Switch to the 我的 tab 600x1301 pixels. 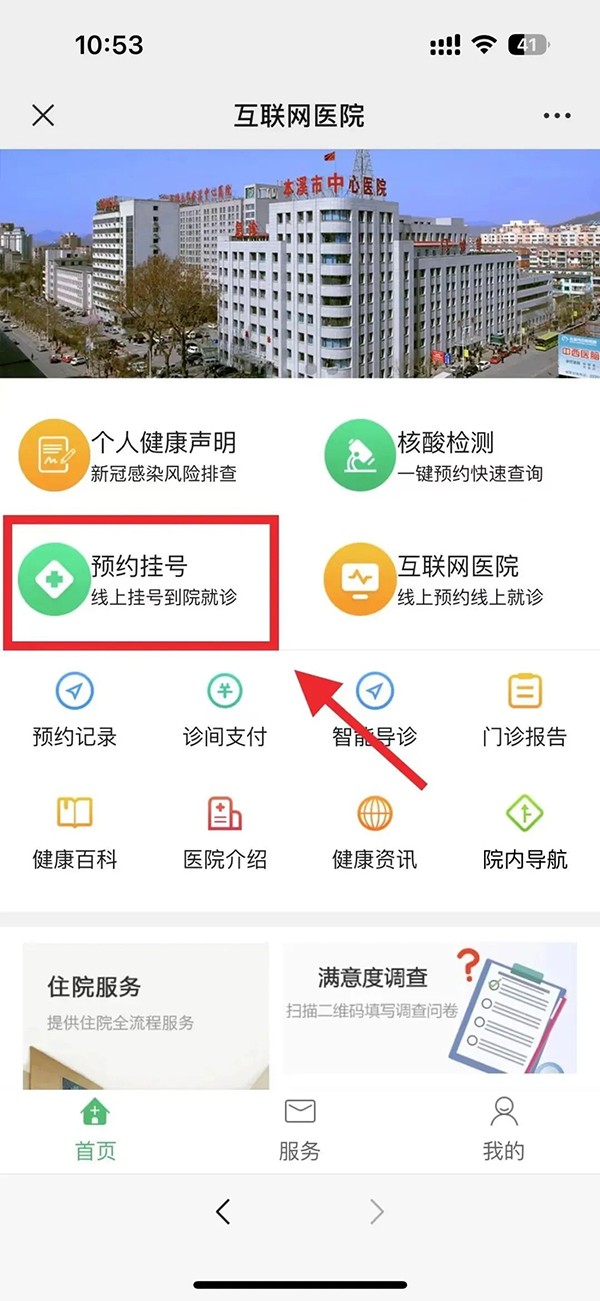504,1130
